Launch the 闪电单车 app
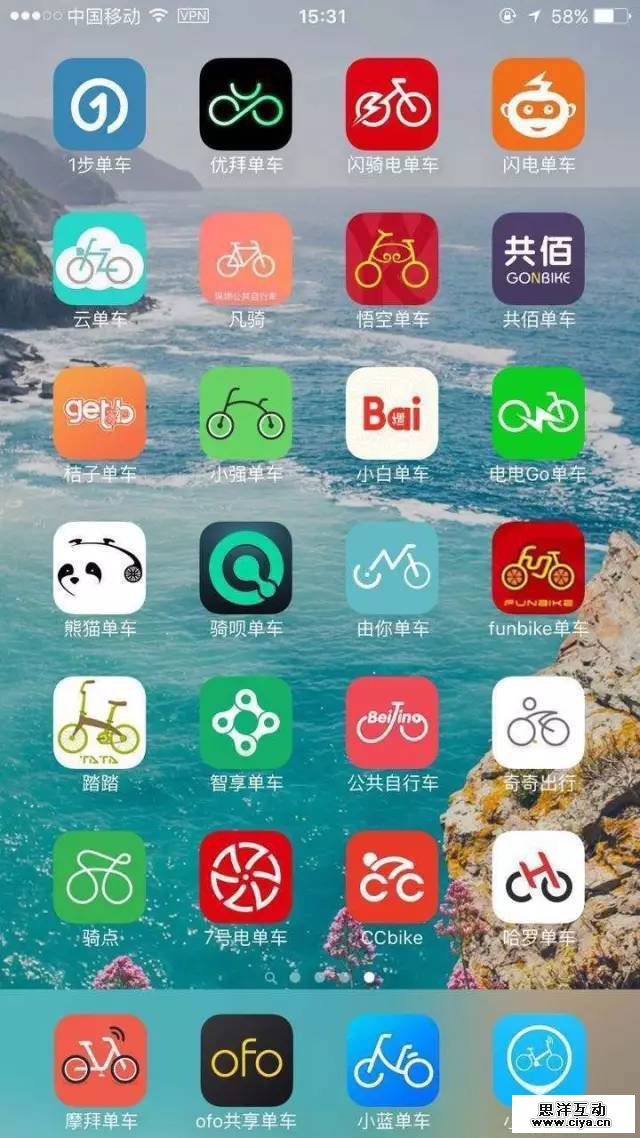Screen dimensions: 640x1138 [538, 104]
